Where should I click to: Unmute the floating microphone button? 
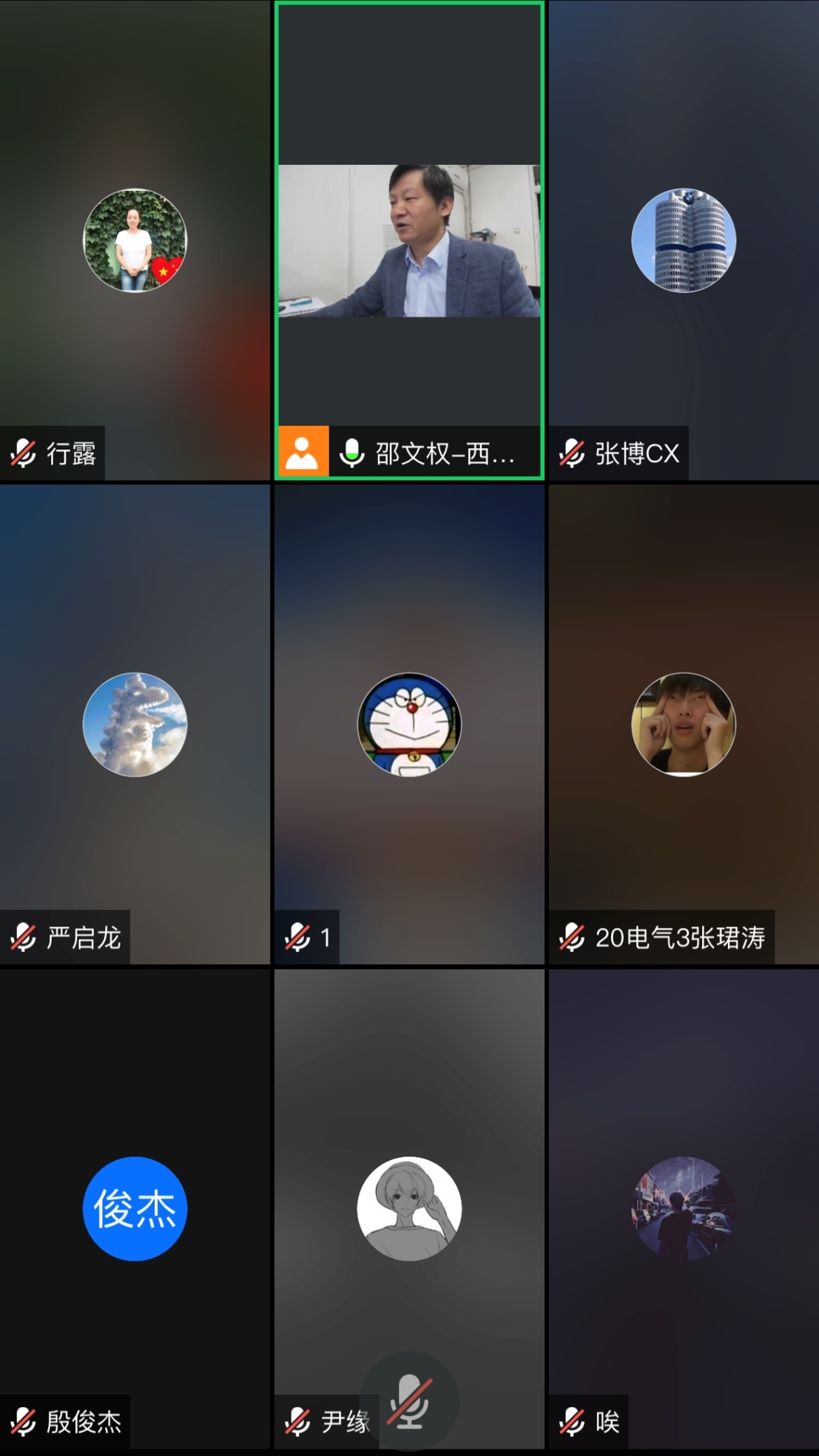(x=409, y=1401)
